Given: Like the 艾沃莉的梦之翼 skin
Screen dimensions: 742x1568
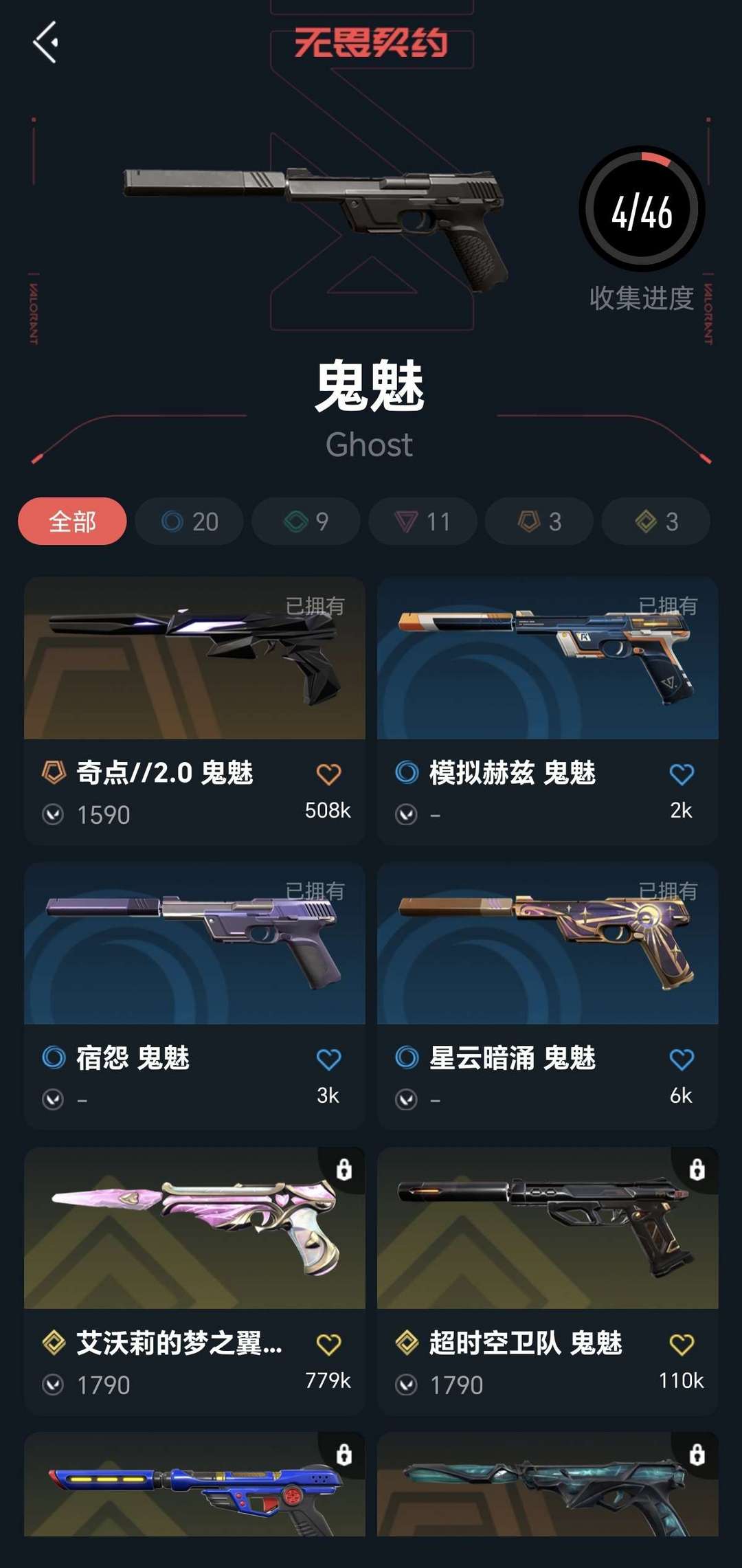Looking at the screenshot, I should tap(328, 1345).
